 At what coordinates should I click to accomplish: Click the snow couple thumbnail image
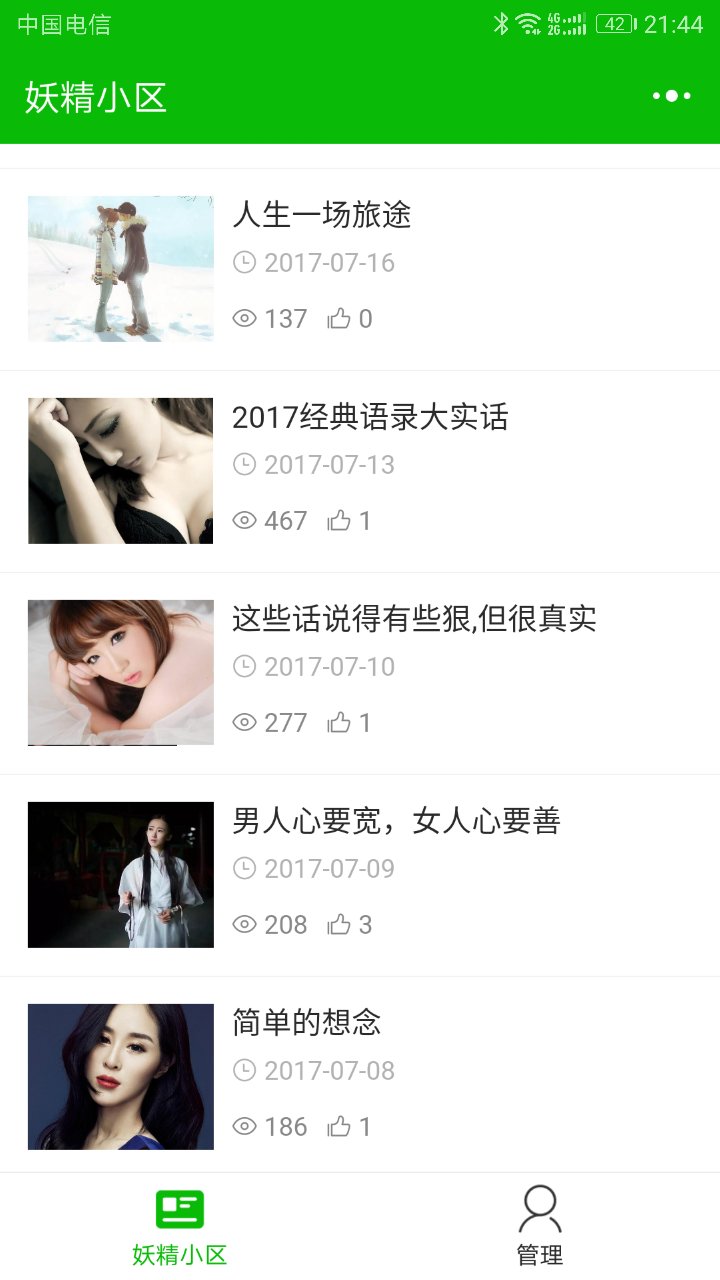pyautogui.click(x=120, y=268)
